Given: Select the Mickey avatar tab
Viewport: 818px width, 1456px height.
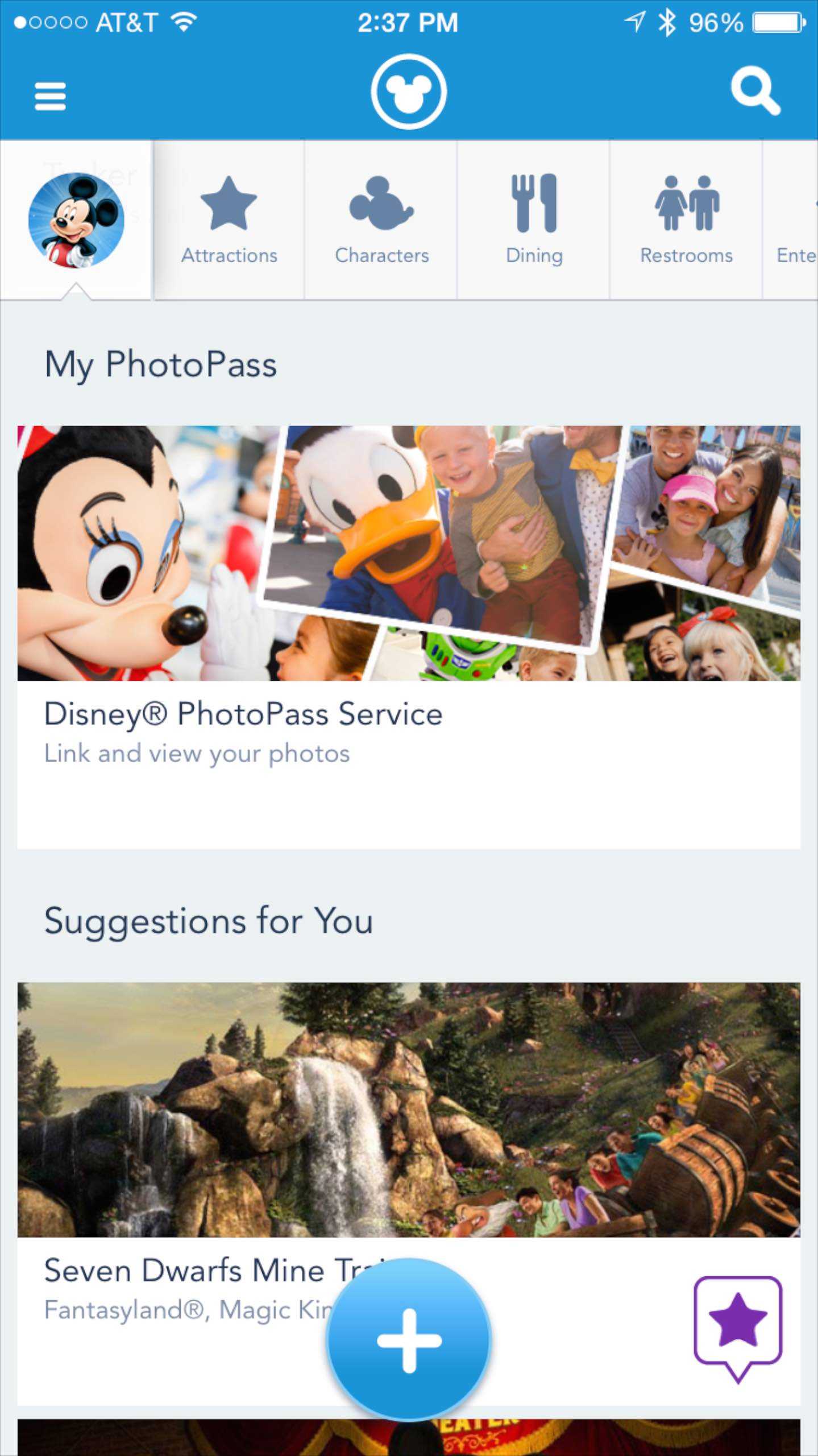Looking at the screenshot, I should tap(76, 220).
